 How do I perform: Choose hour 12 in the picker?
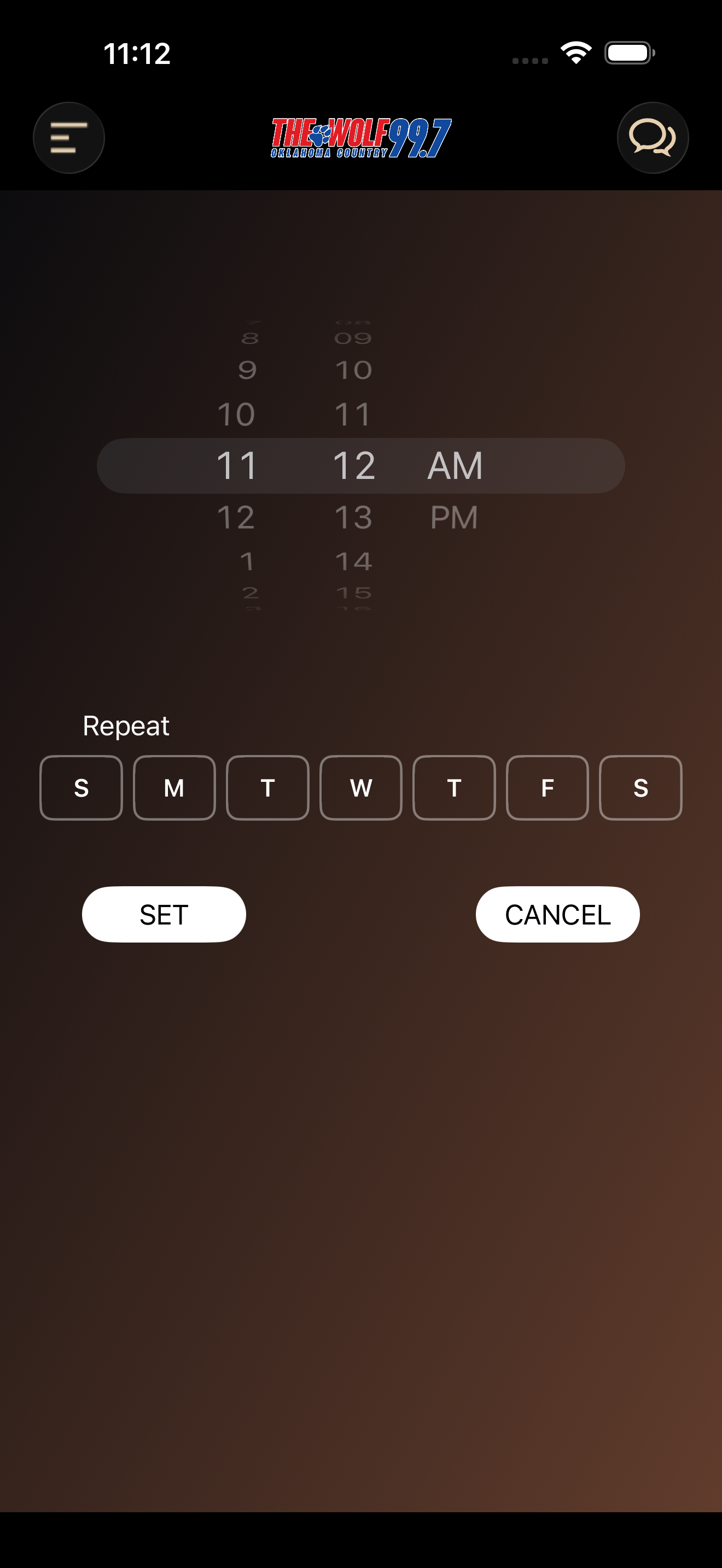click(236, 517)
